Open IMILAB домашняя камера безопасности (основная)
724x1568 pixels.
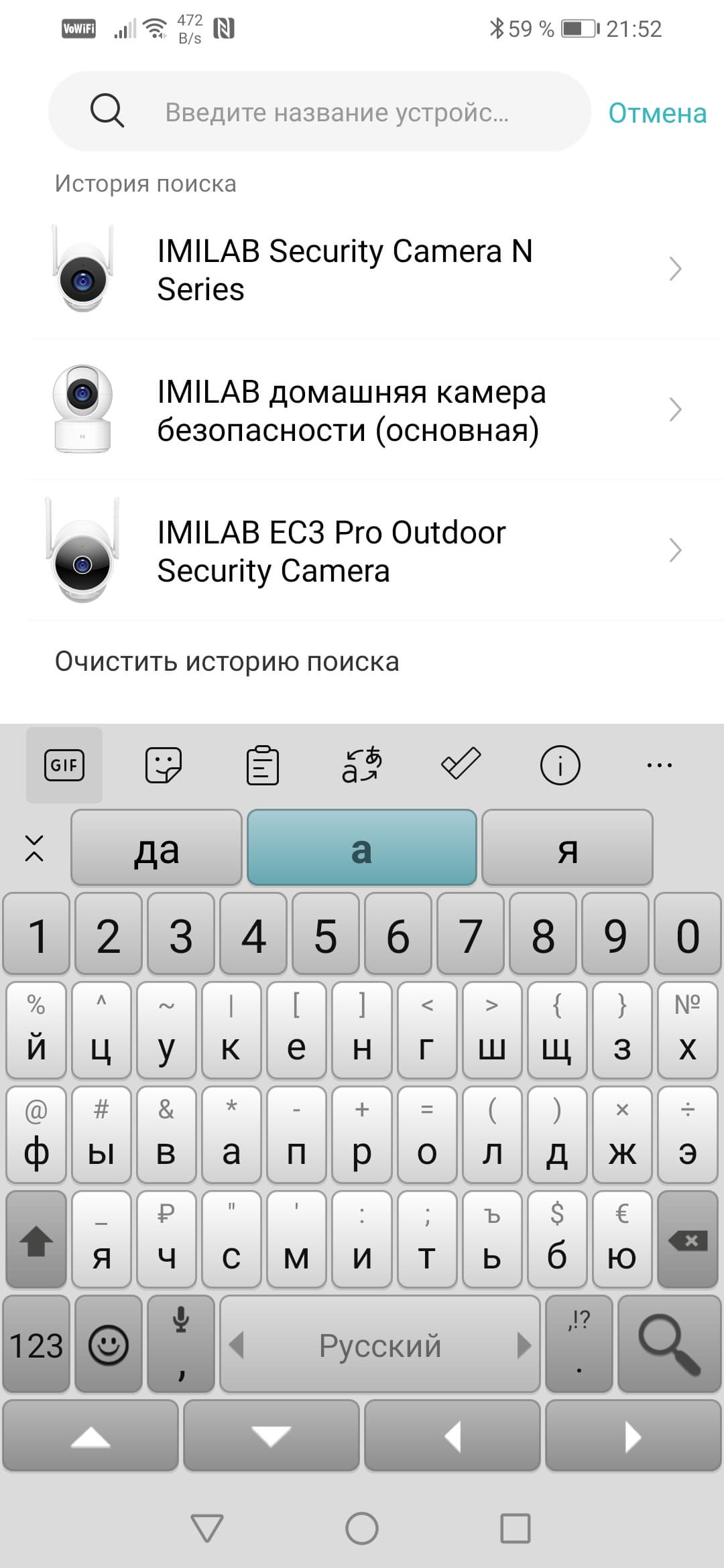point(362,410)
